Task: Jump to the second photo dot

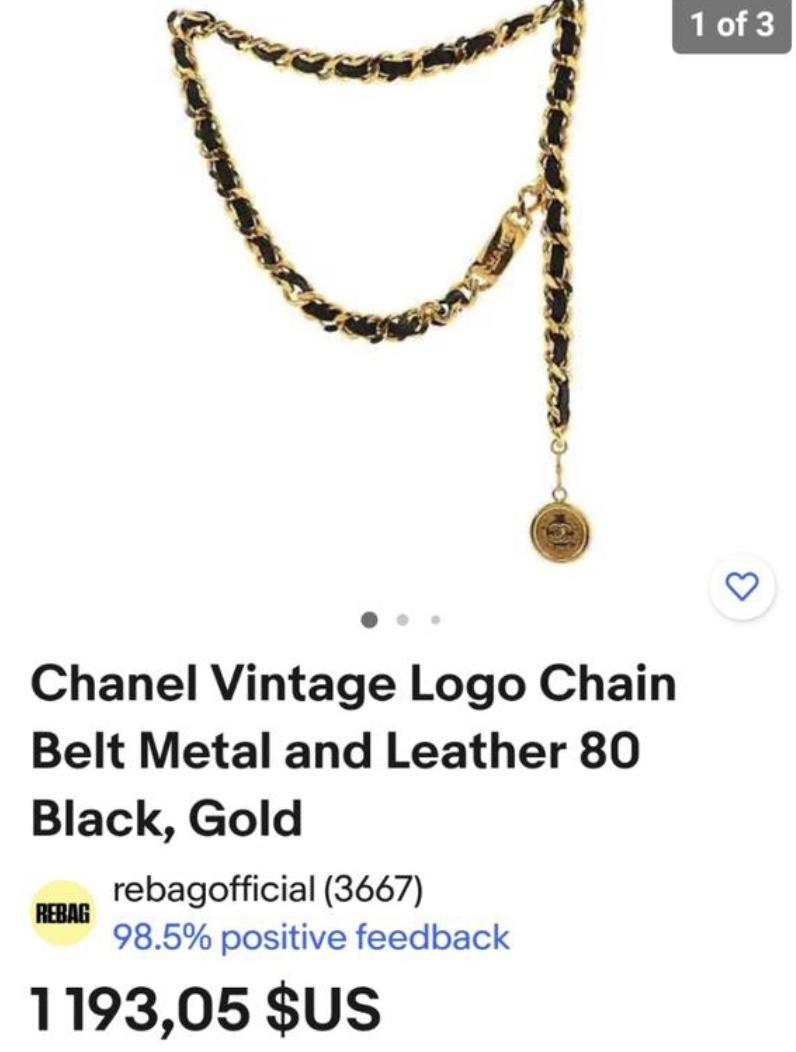Action: coord(403,620)
